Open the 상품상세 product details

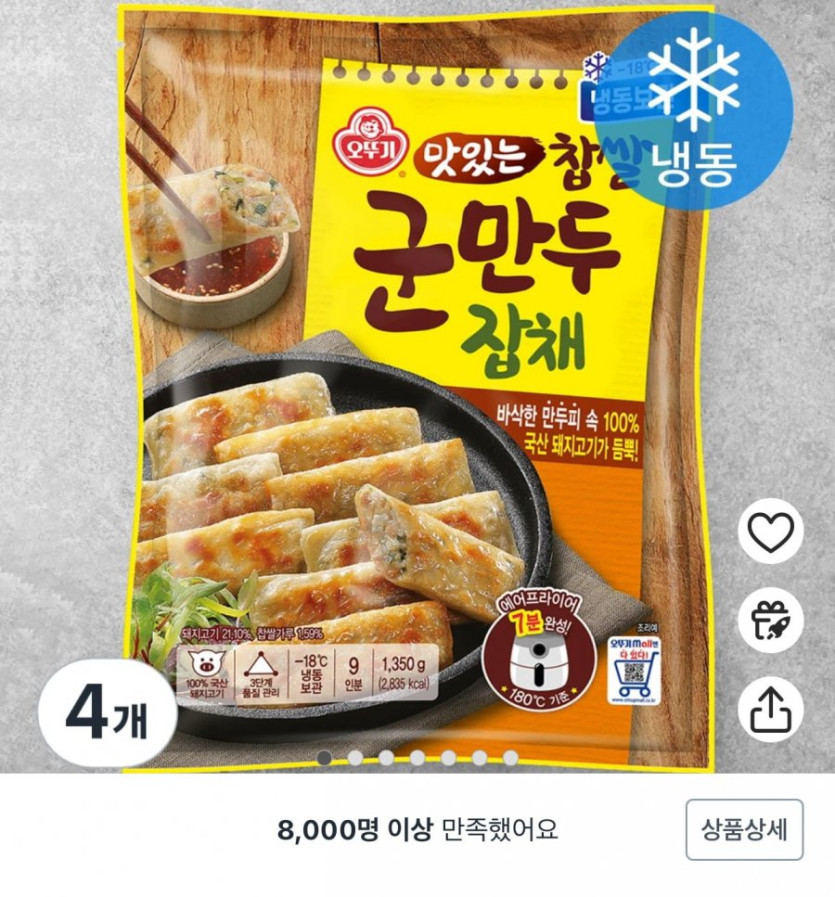(744, 829)
